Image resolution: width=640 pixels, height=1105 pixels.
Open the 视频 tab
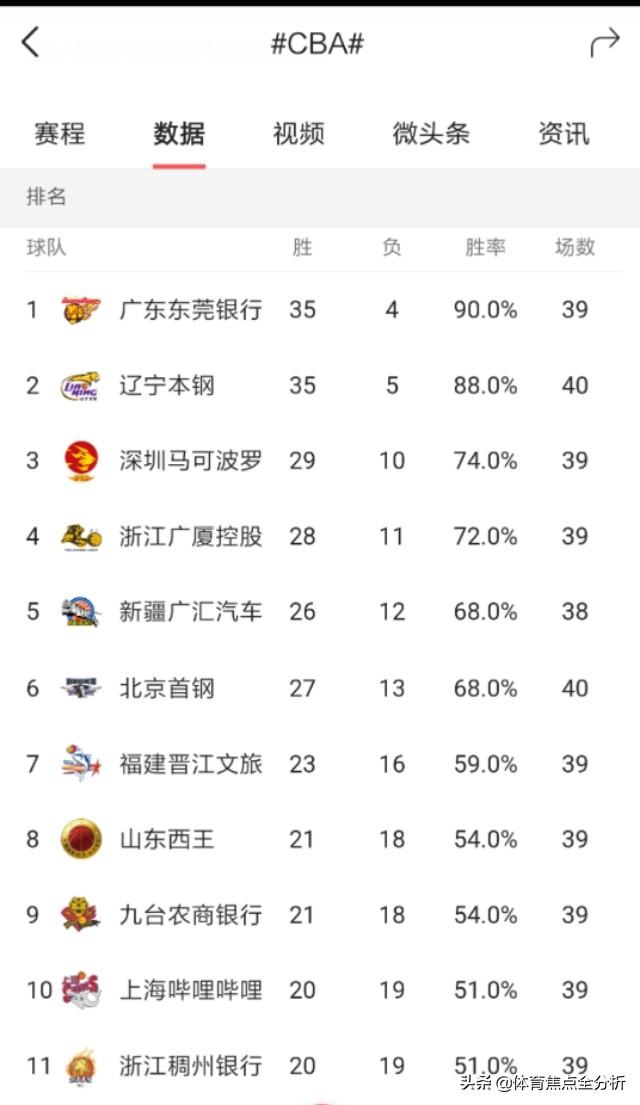coord(299,133)
